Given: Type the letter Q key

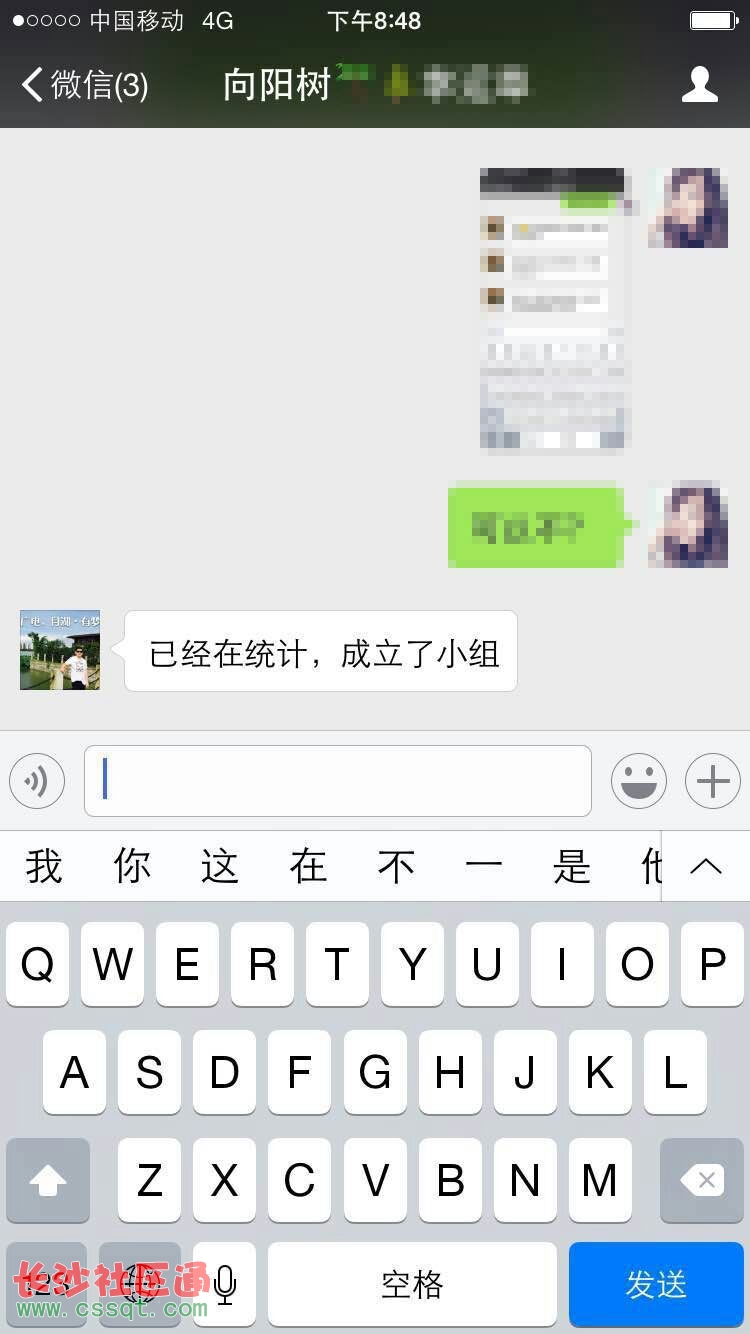Looking at the screenshot, I should coord(38,964).
